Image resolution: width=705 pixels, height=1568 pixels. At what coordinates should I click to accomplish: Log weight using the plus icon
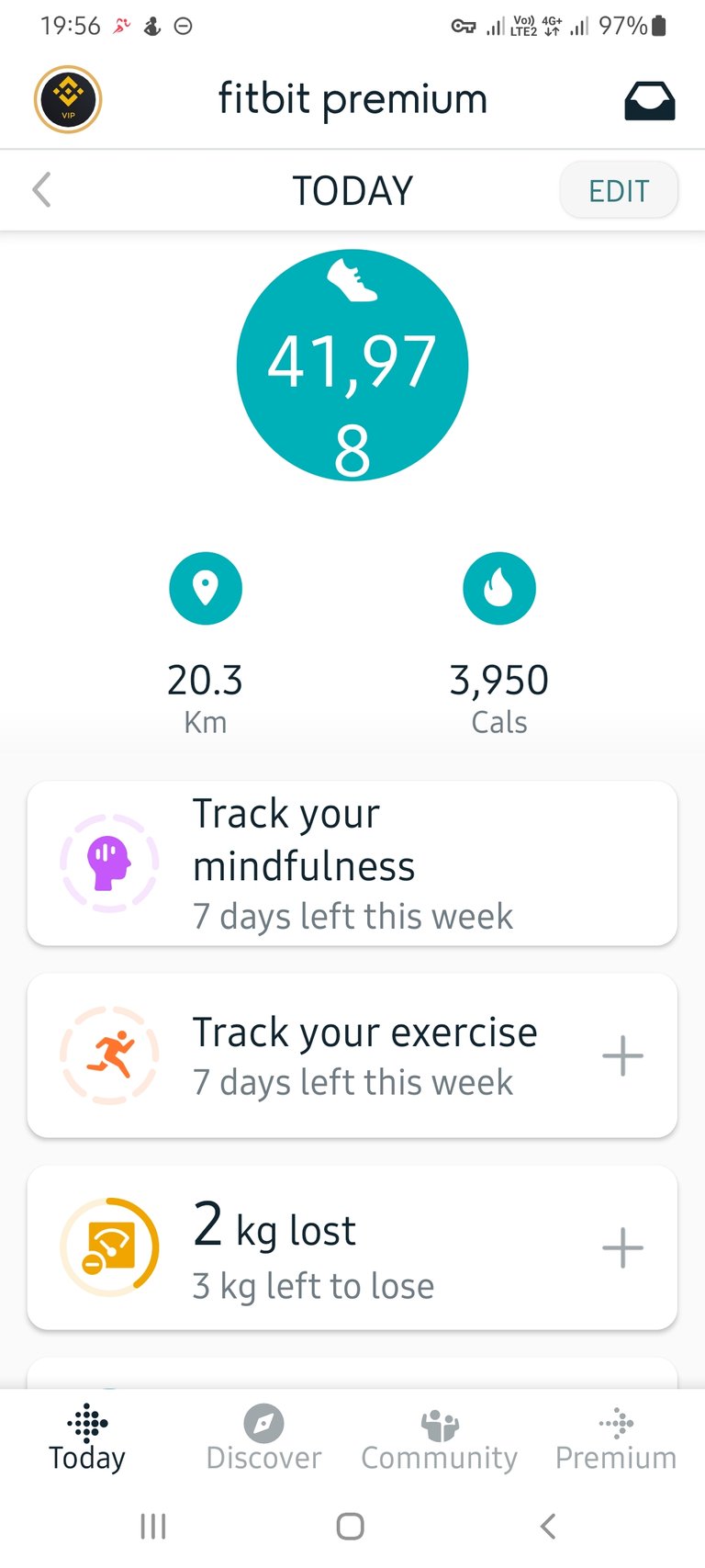pyautogui.click(x=622, y=1248)
